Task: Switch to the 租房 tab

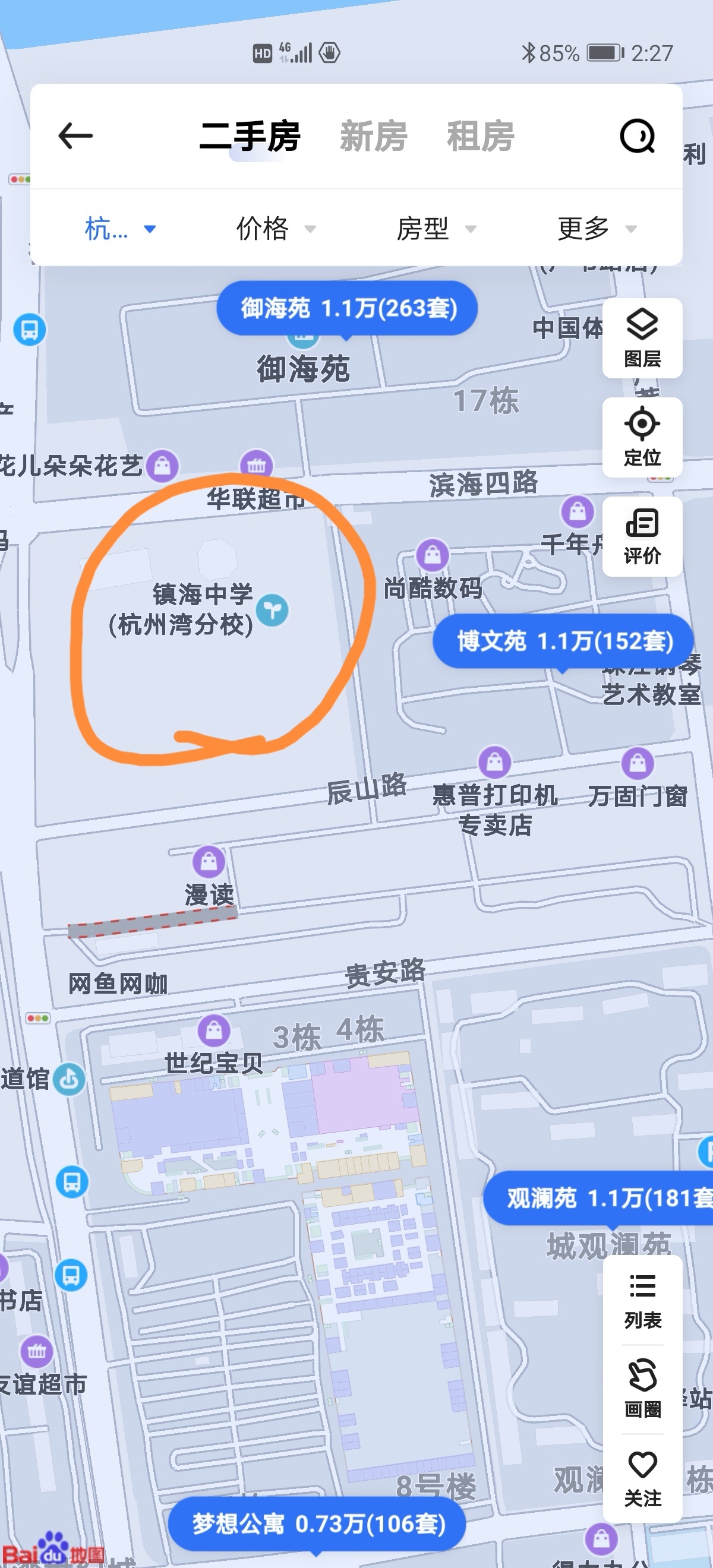Action: pos(481,137)
